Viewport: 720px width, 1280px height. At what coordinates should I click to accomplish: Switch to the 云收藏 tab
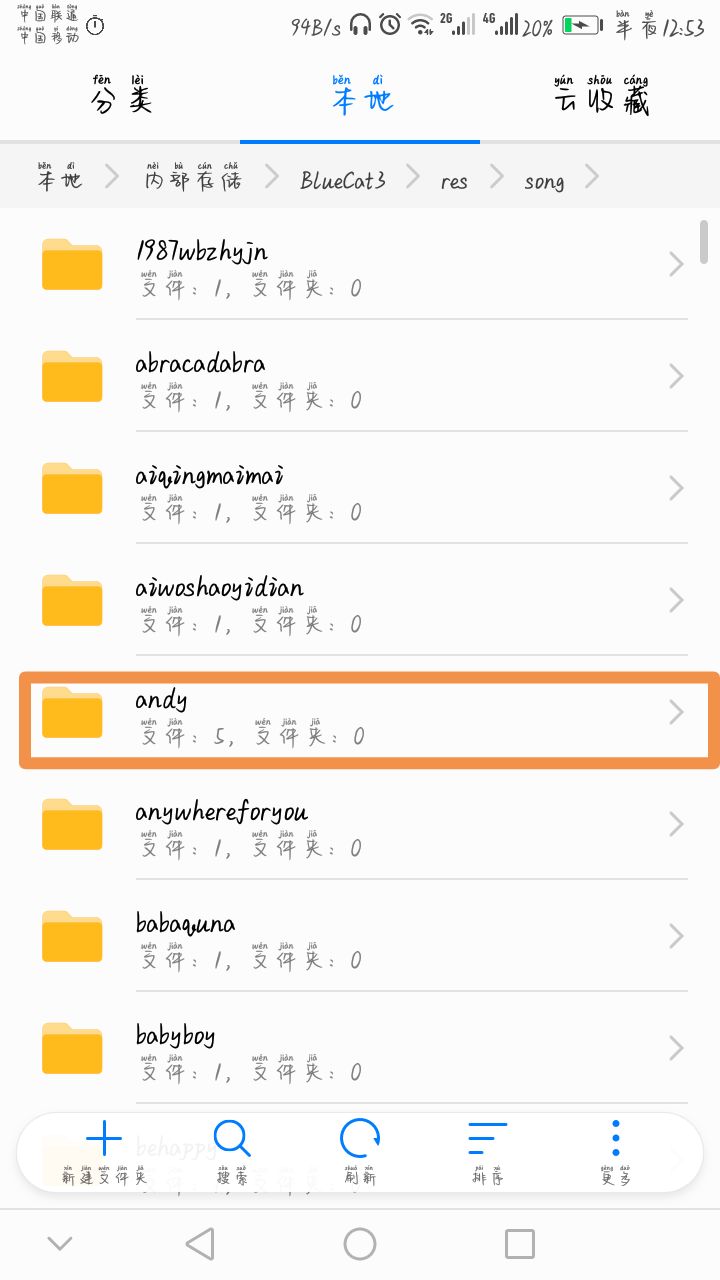[x=600, y=97]
